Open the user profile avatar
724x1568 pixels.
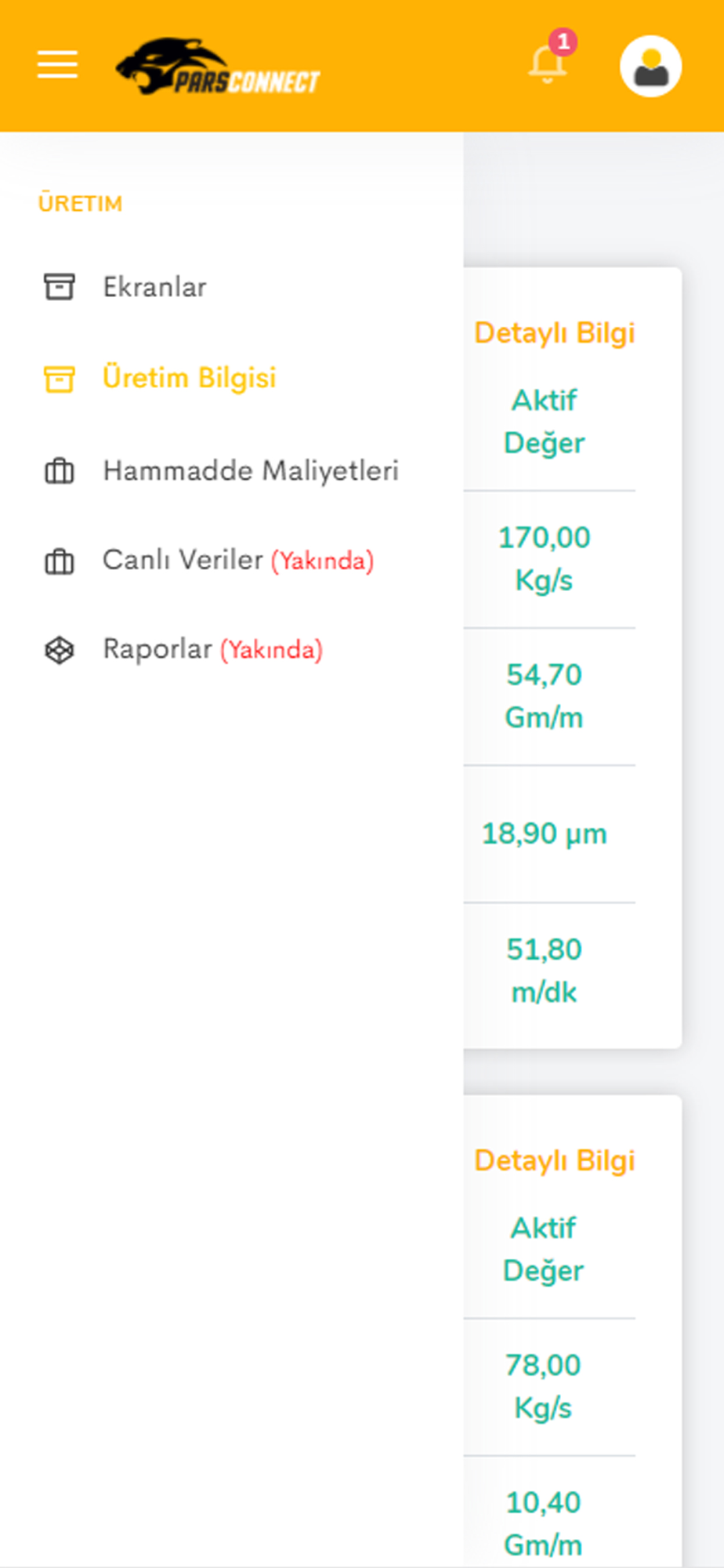(x=650, y=66)
